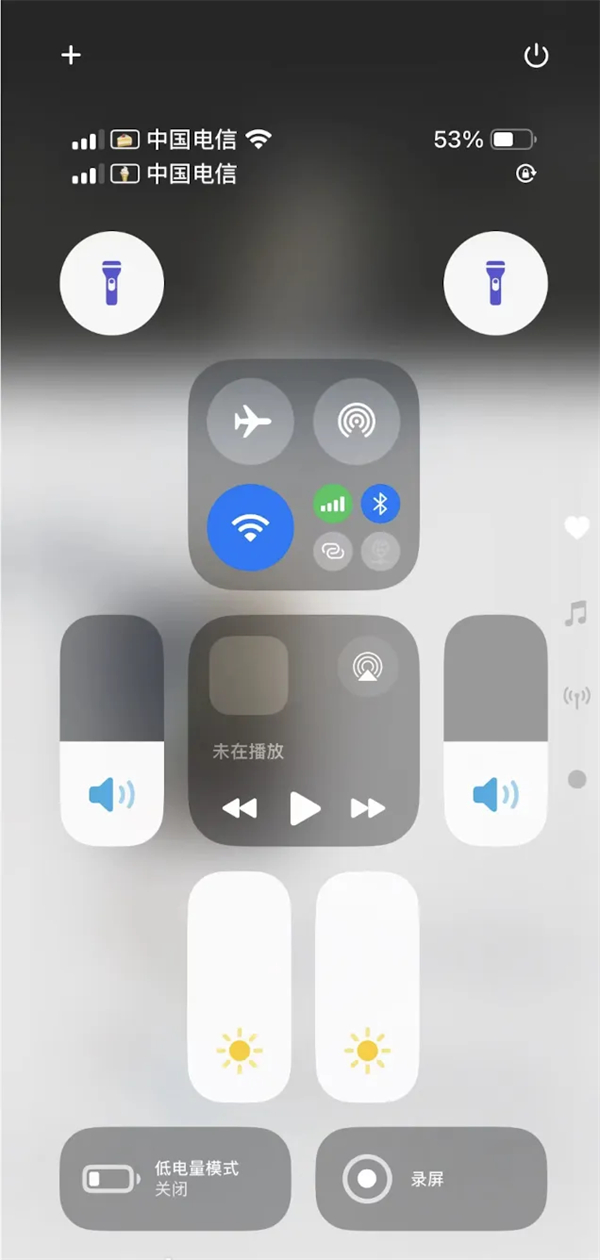Enable Personal Hotspot chain-link toggle
Screen dimensions: 600x1260
[333, 551]
